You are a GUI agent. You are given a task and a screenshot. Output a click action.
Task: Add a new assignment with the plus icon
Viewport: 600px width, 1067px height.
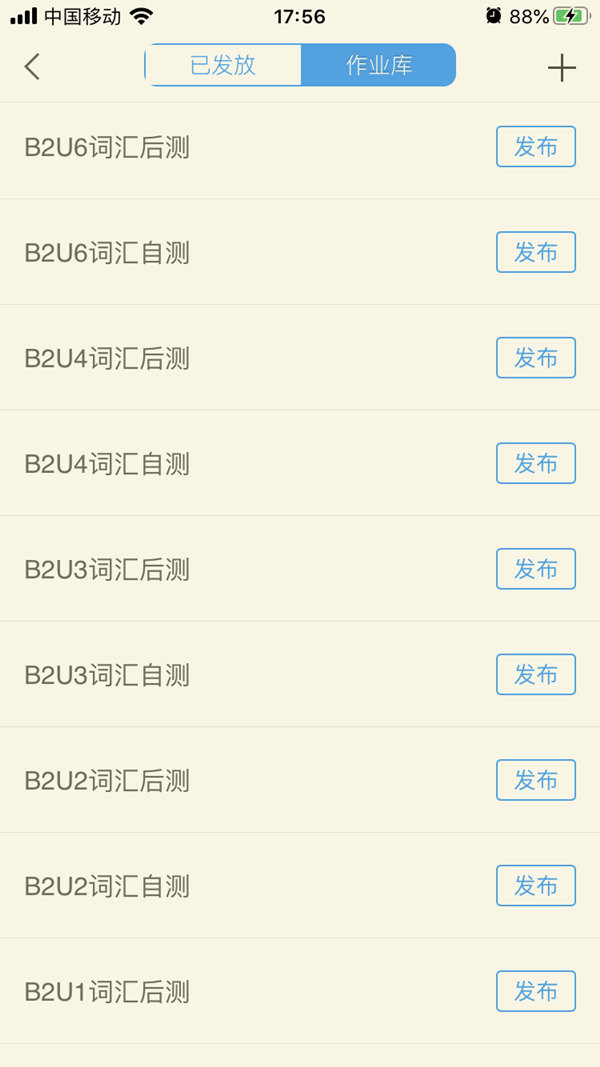562,67
